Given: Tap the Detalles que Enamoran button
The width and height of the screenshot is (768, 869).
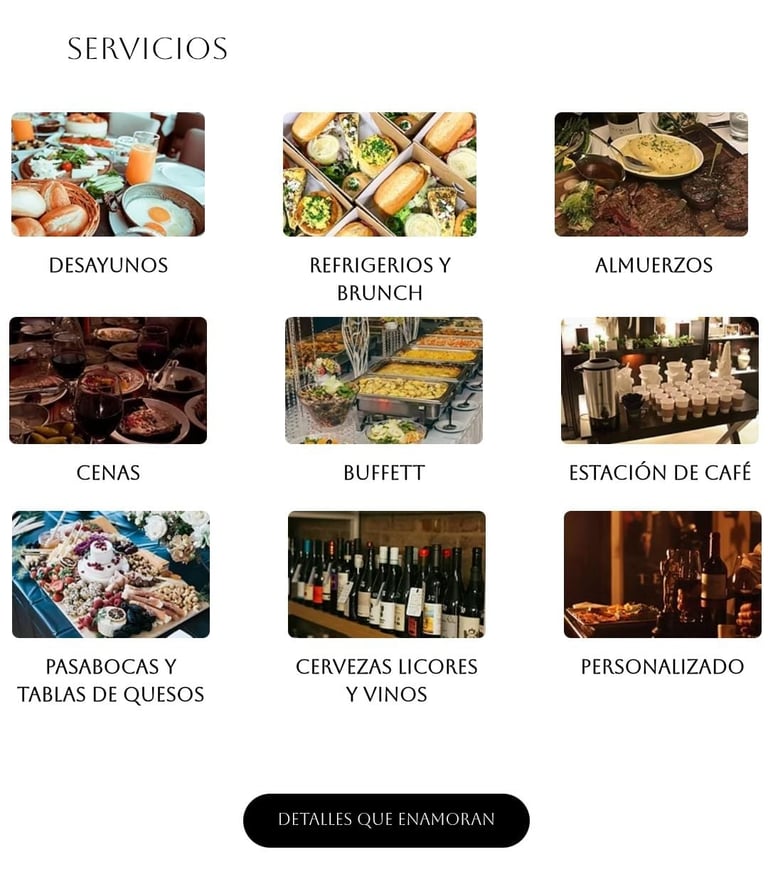Looking at the screenshot, I should coord(386,820).
